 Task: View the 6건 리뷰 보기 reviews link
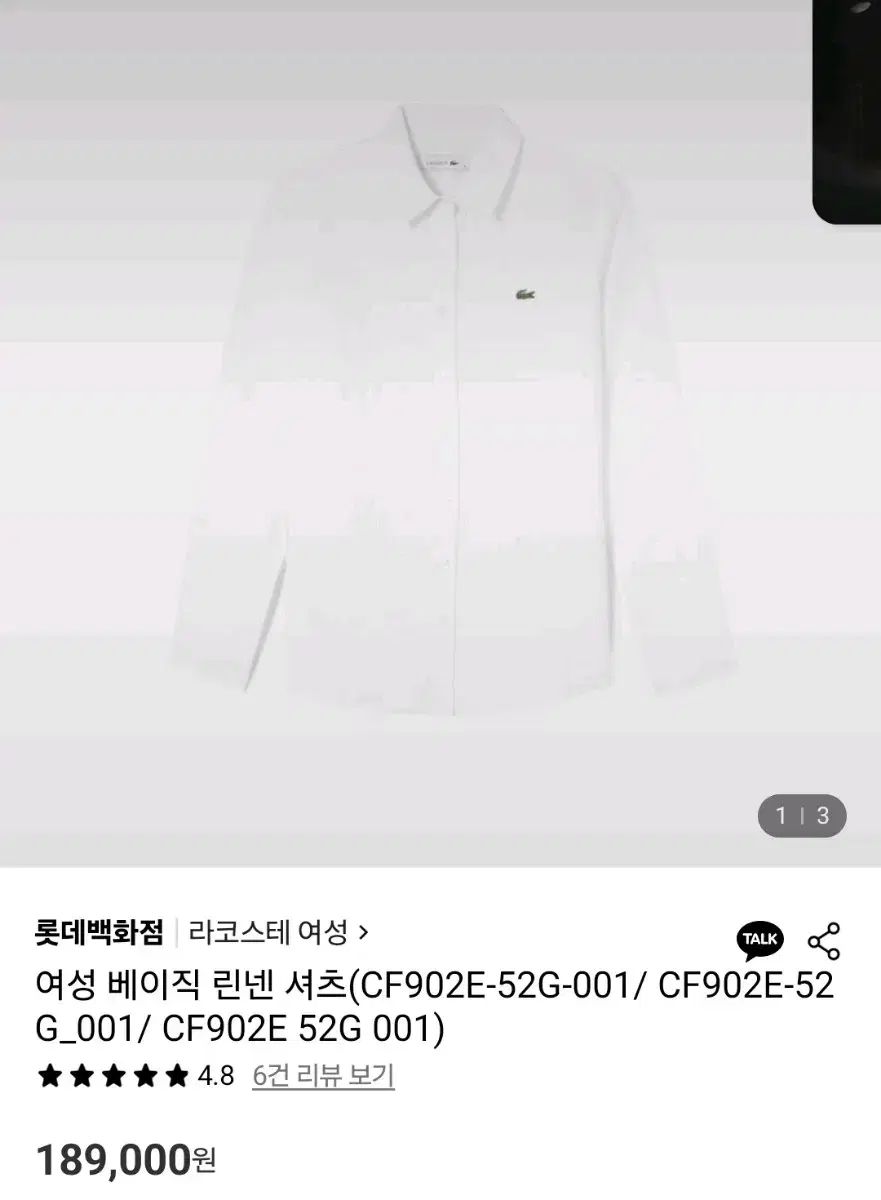click(x=323, y=1076)
